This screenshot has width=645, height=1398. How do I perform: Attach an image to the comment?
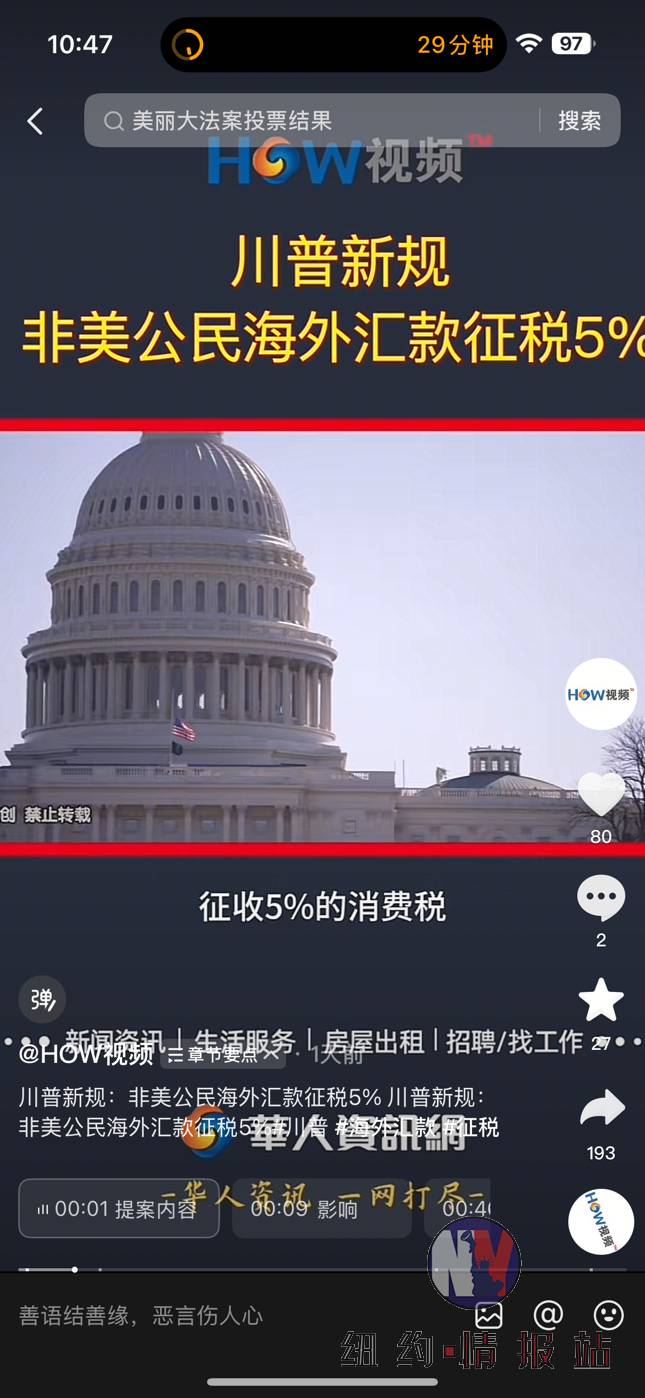click(488, 1315)
